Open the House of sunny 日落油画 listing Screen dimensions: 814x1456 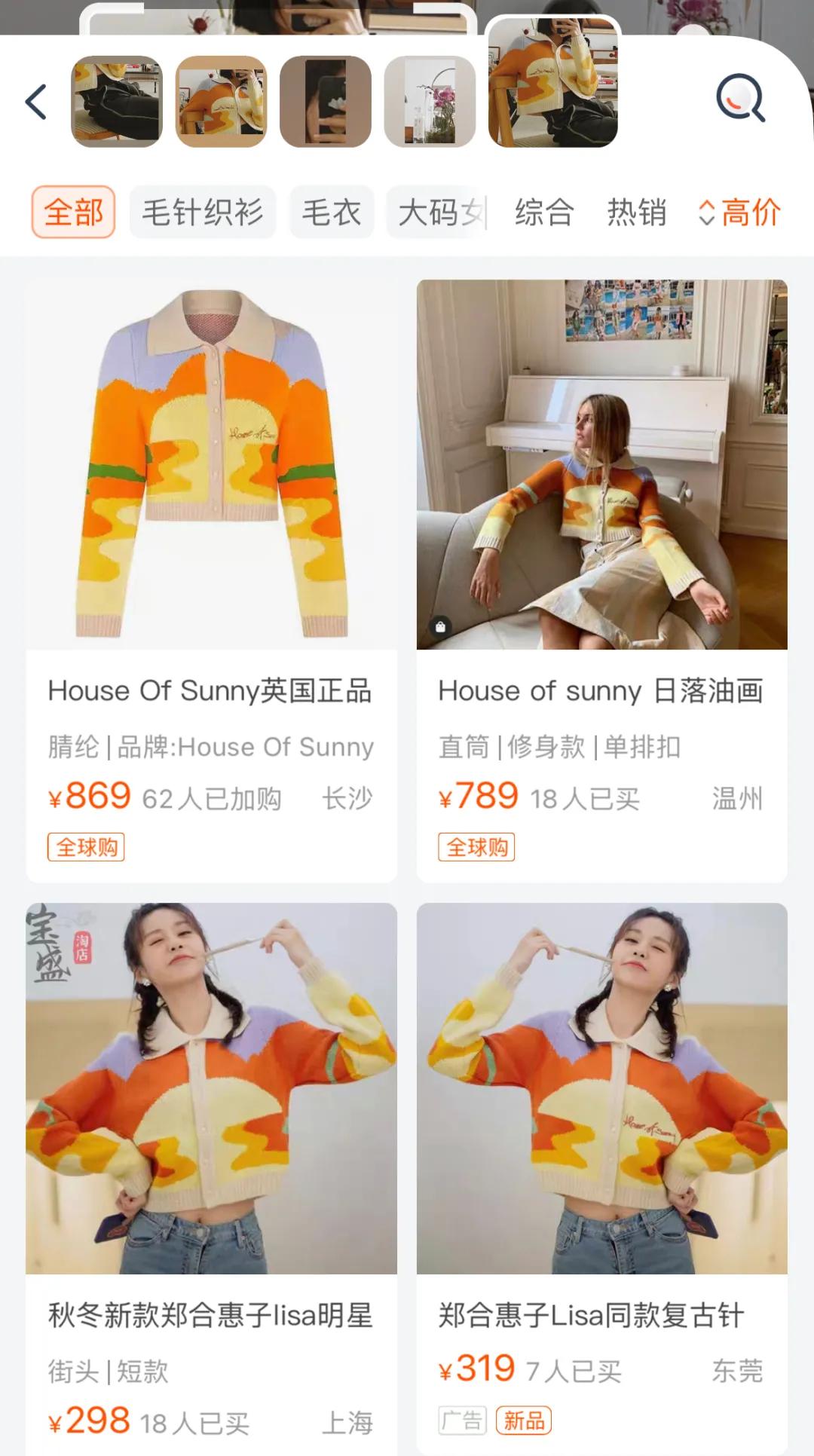pos(601,692)
